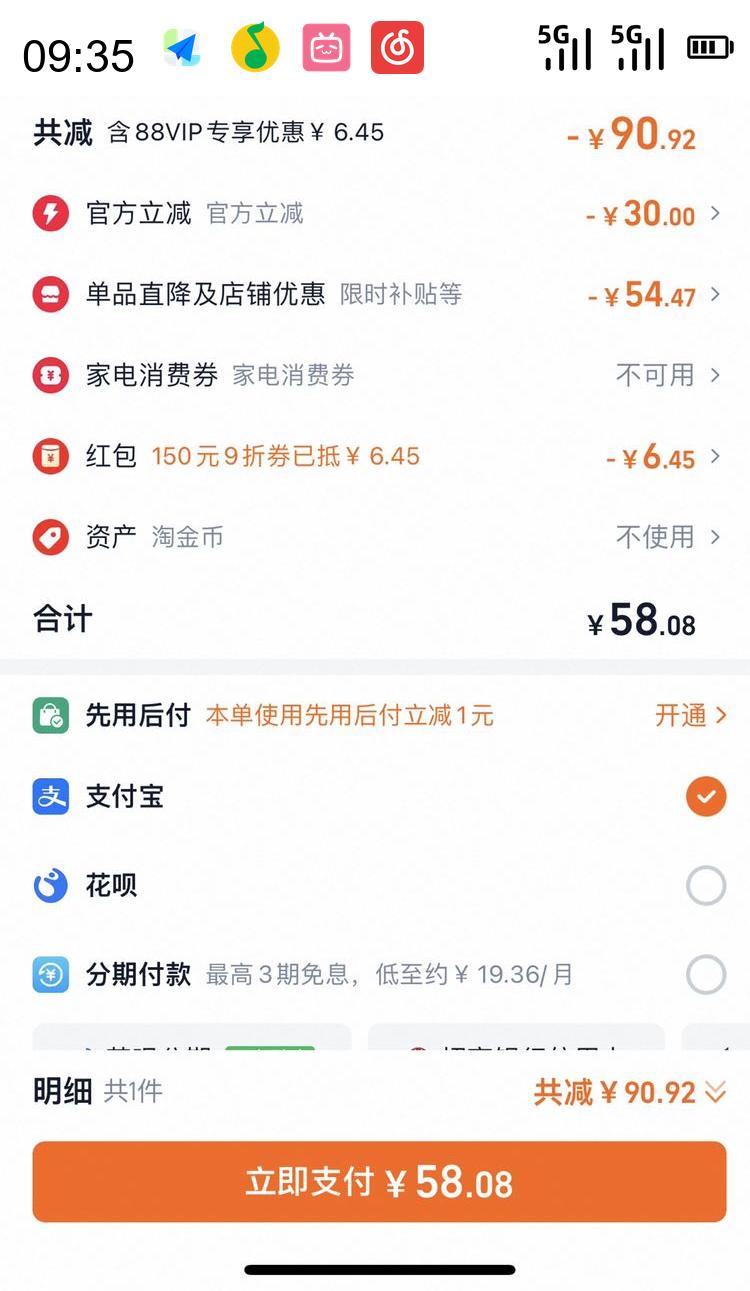Expand 明细 共减 ¥90.92 breakdown
Image resolution: width=750 pixels, height=1291 pixels.
point(630,1092)
